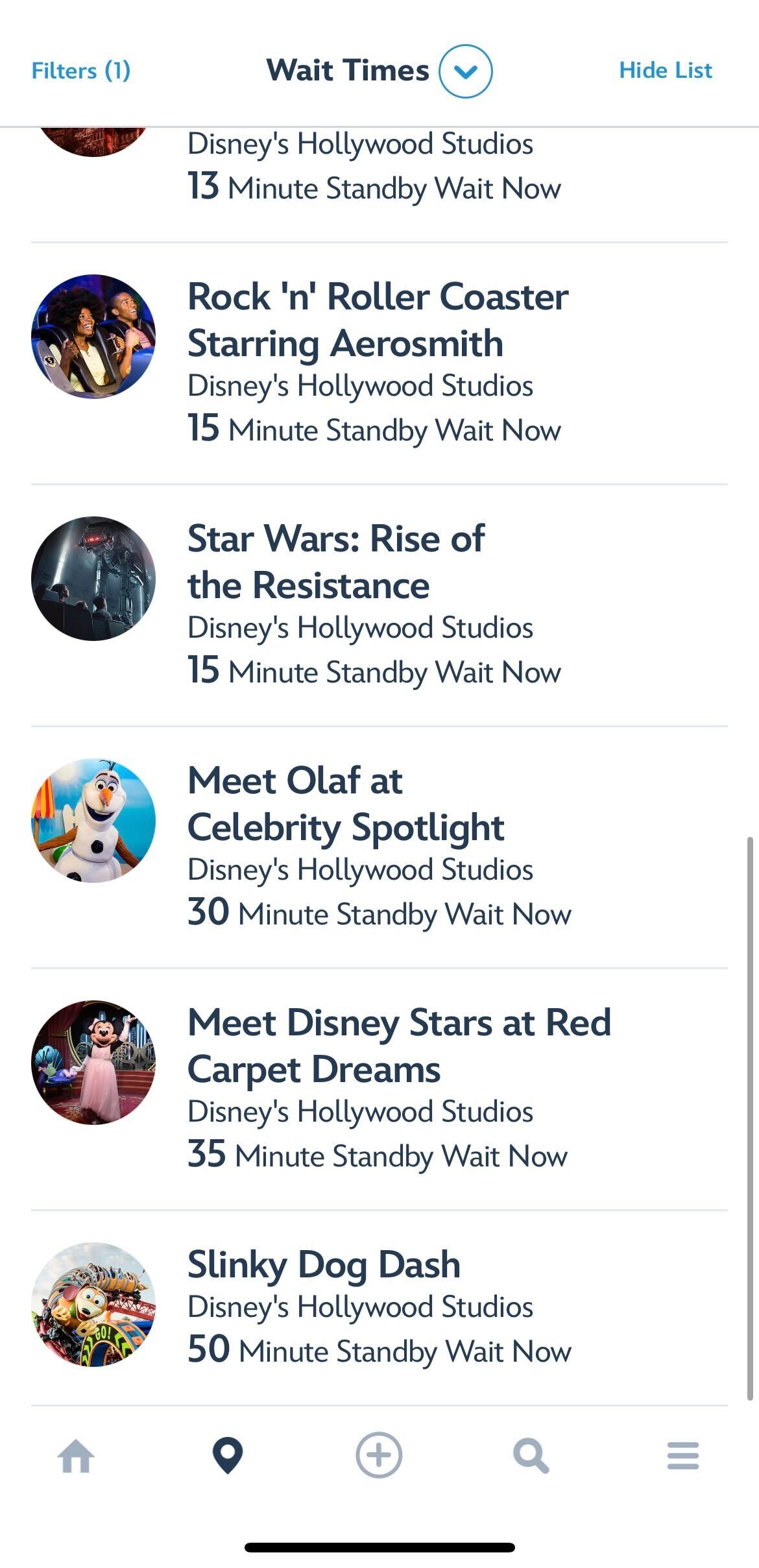The height and width of the screenshot is (1568, 759).
Task: Open Rock 'n' Roller Coaster Starring Aerosmith
Action: pyautogui.click(x=378, y=320)
